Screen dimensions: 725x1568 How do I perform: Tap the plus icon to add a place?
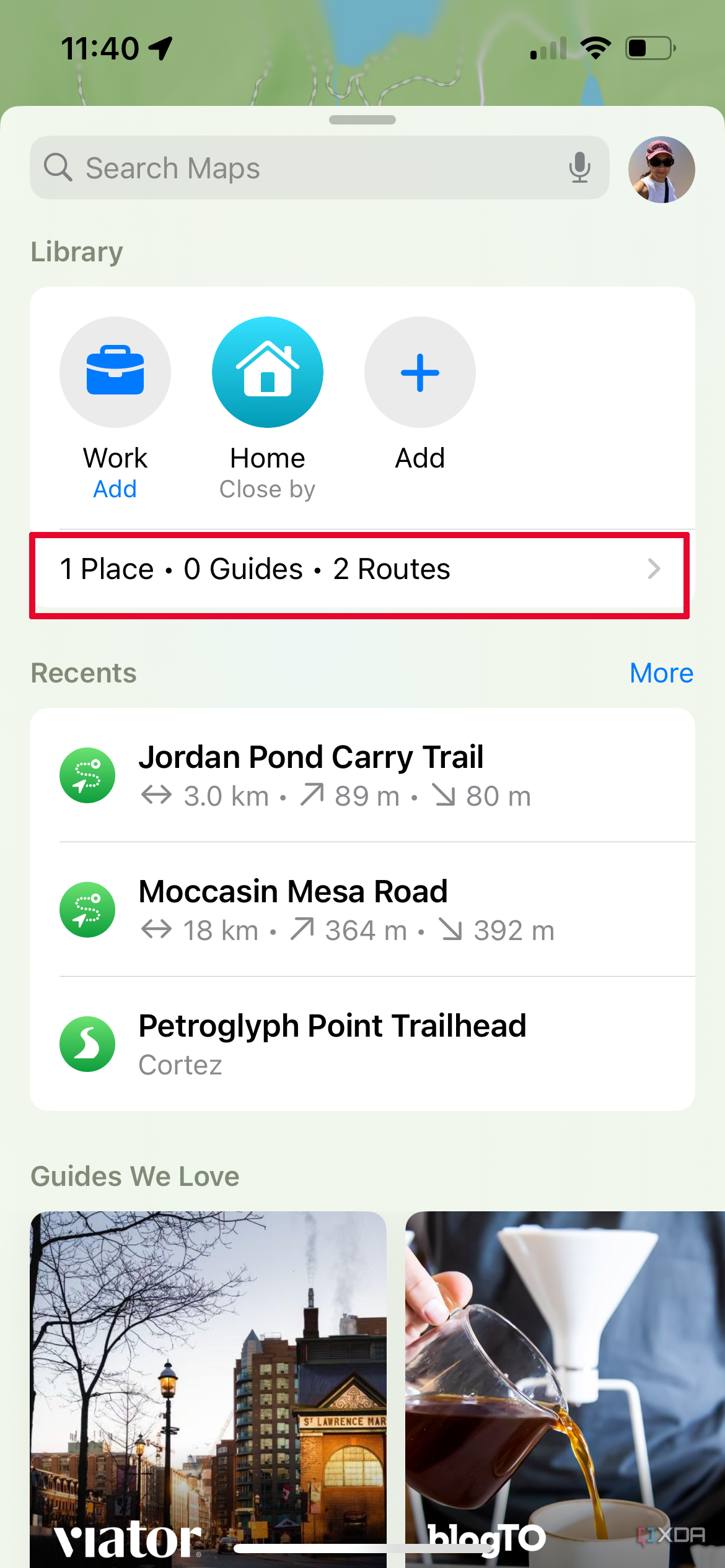tap(420, 372)
